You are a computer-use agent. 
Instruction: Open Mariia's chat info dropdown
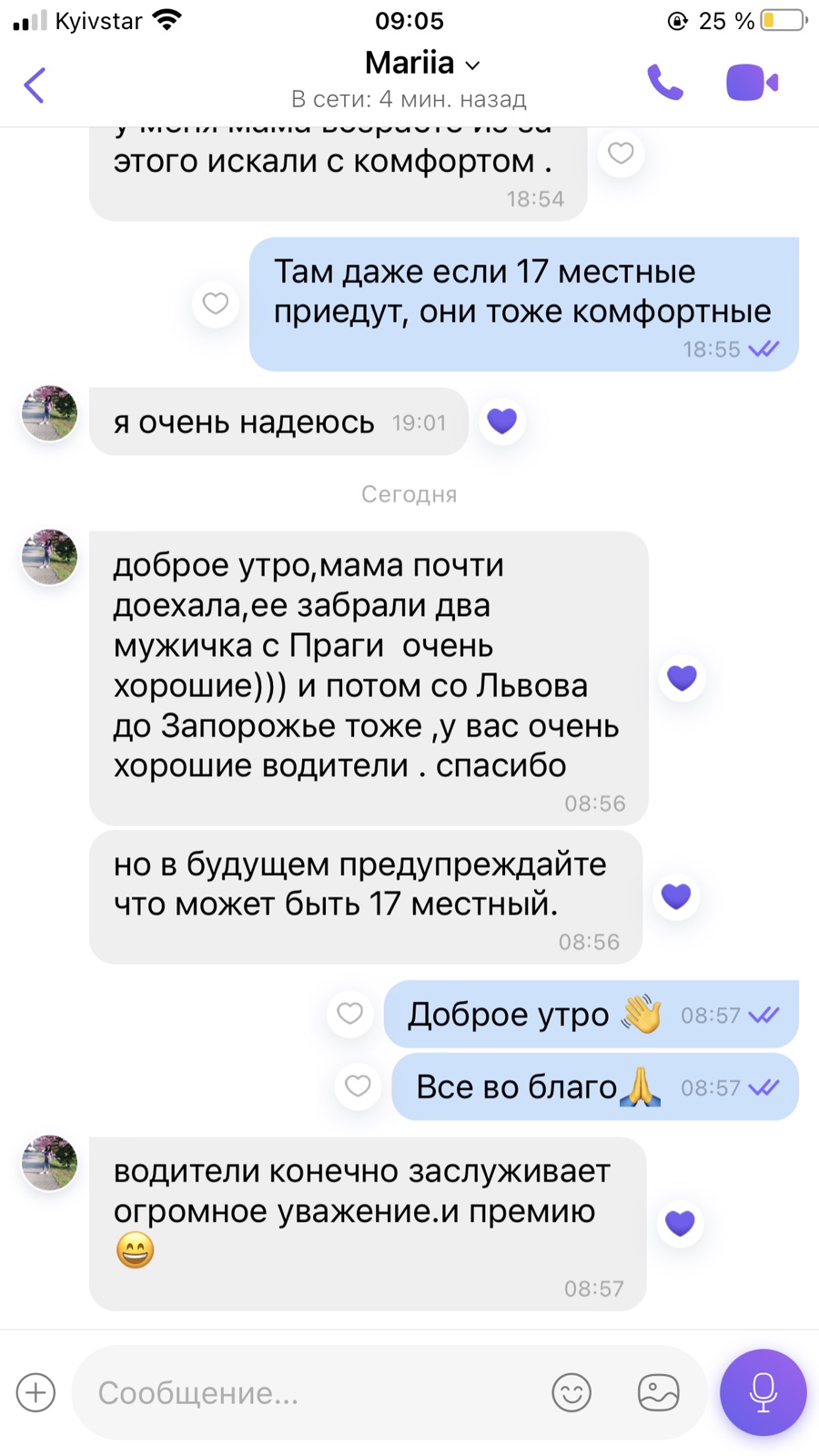click(422, 64)
